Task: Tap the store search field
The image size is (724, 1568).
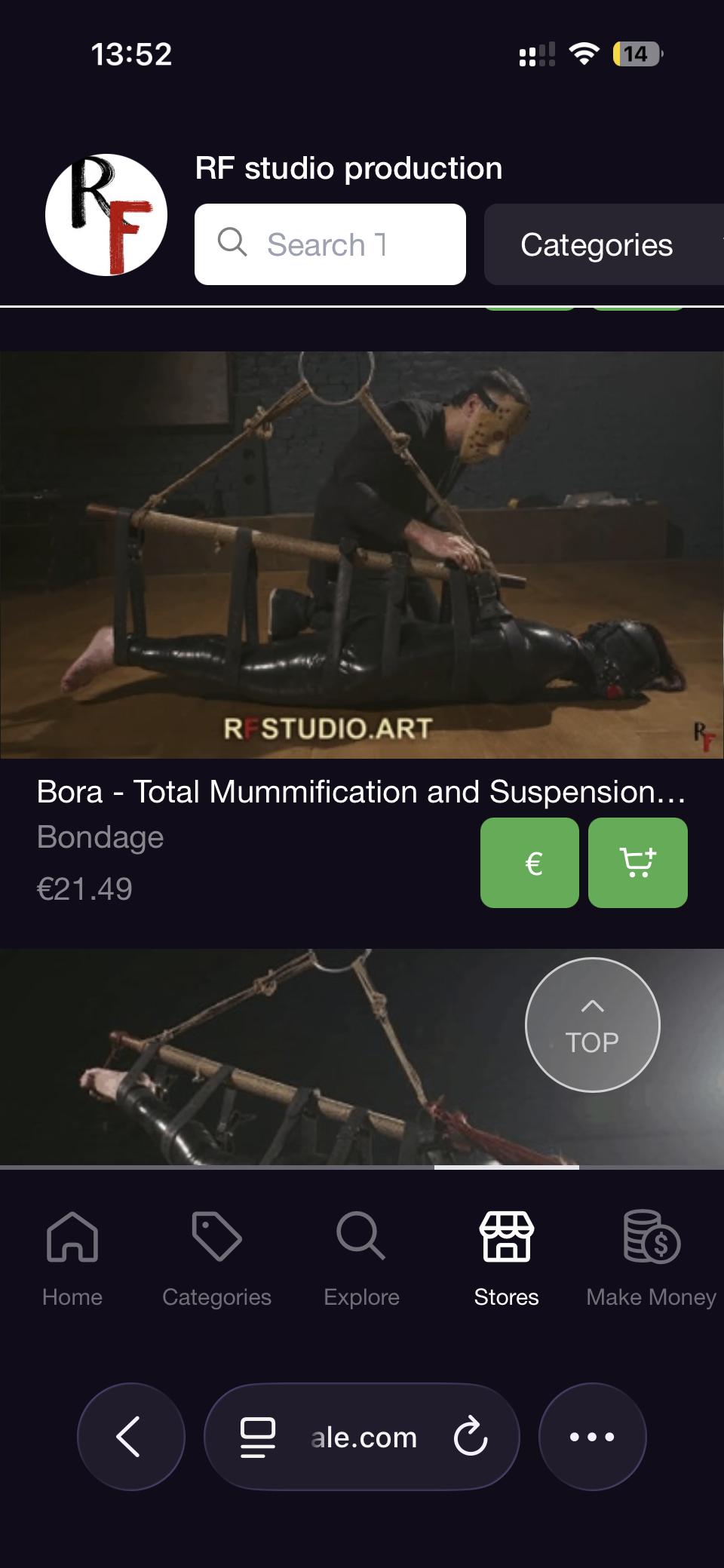Action: [330, 244]
